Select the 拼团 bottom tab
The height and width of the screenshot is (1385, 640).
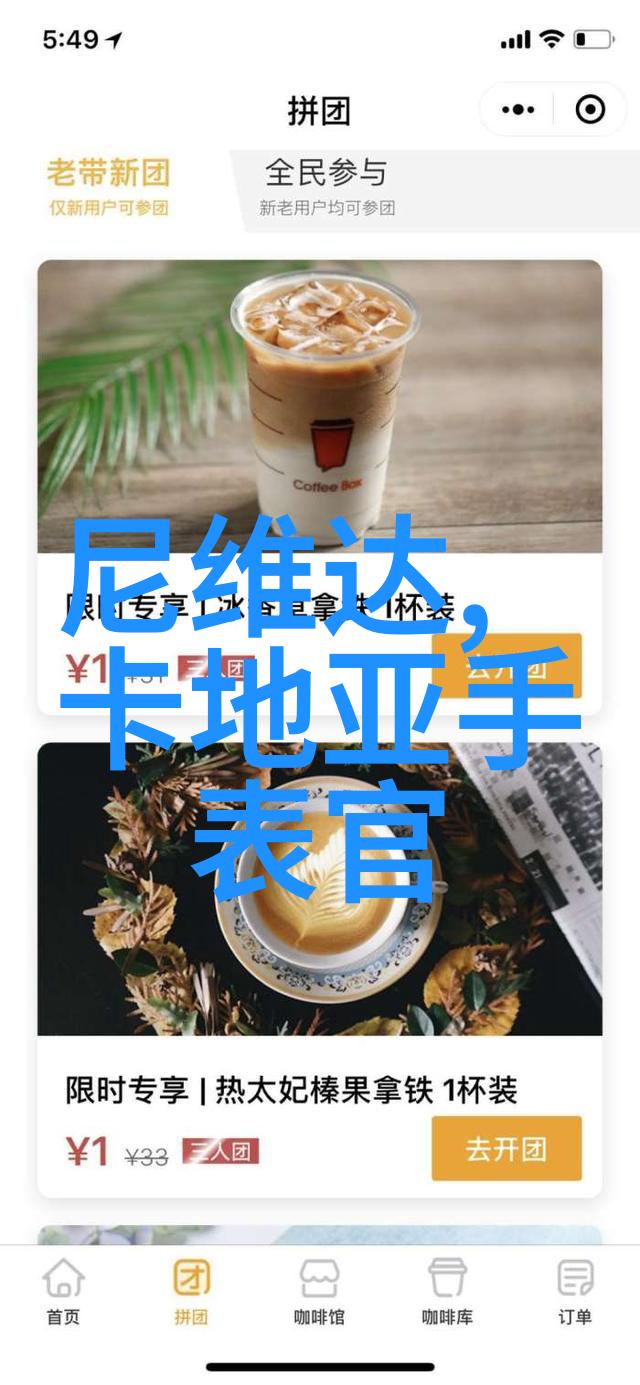(x=191, y=1290)
